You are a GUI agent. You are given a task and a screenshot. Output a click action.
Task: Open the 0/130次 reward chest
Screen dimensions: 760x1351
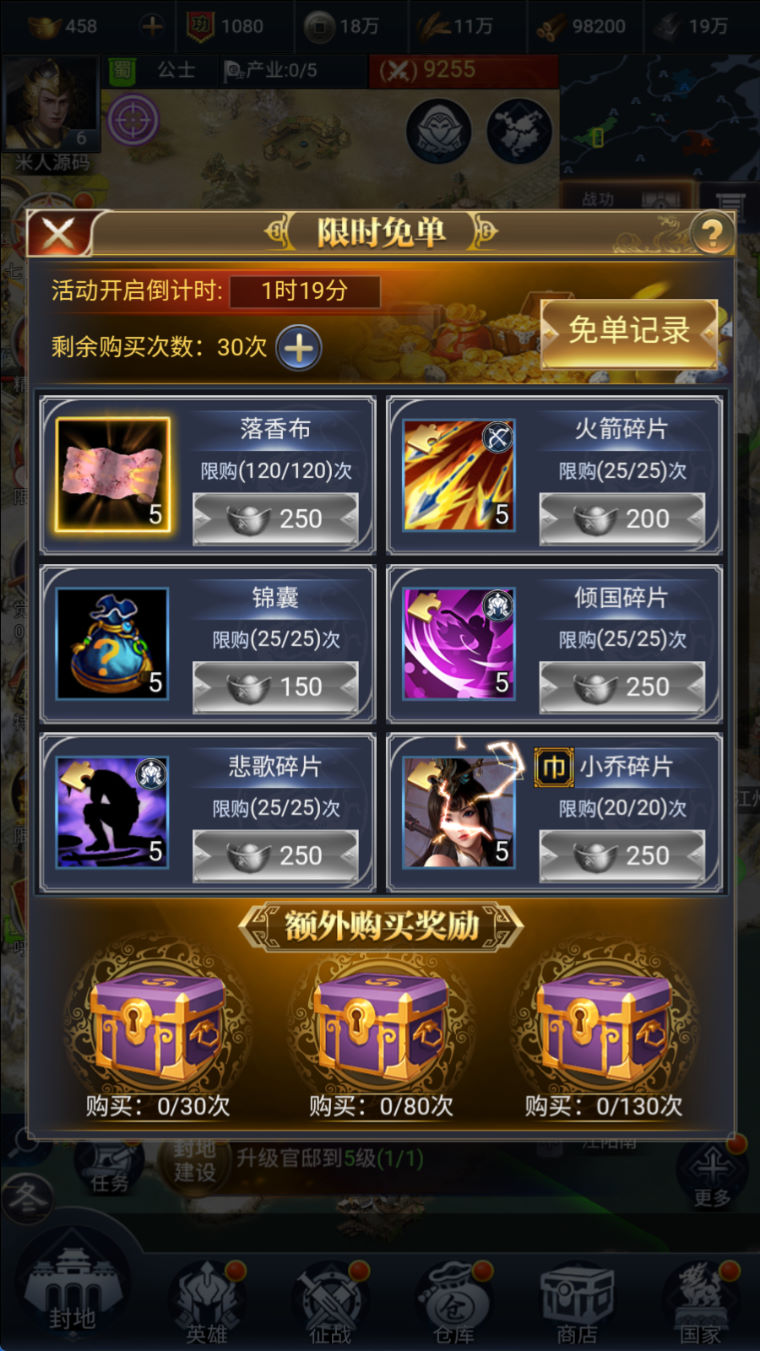pyautogui.click(x=604, y=1025)
